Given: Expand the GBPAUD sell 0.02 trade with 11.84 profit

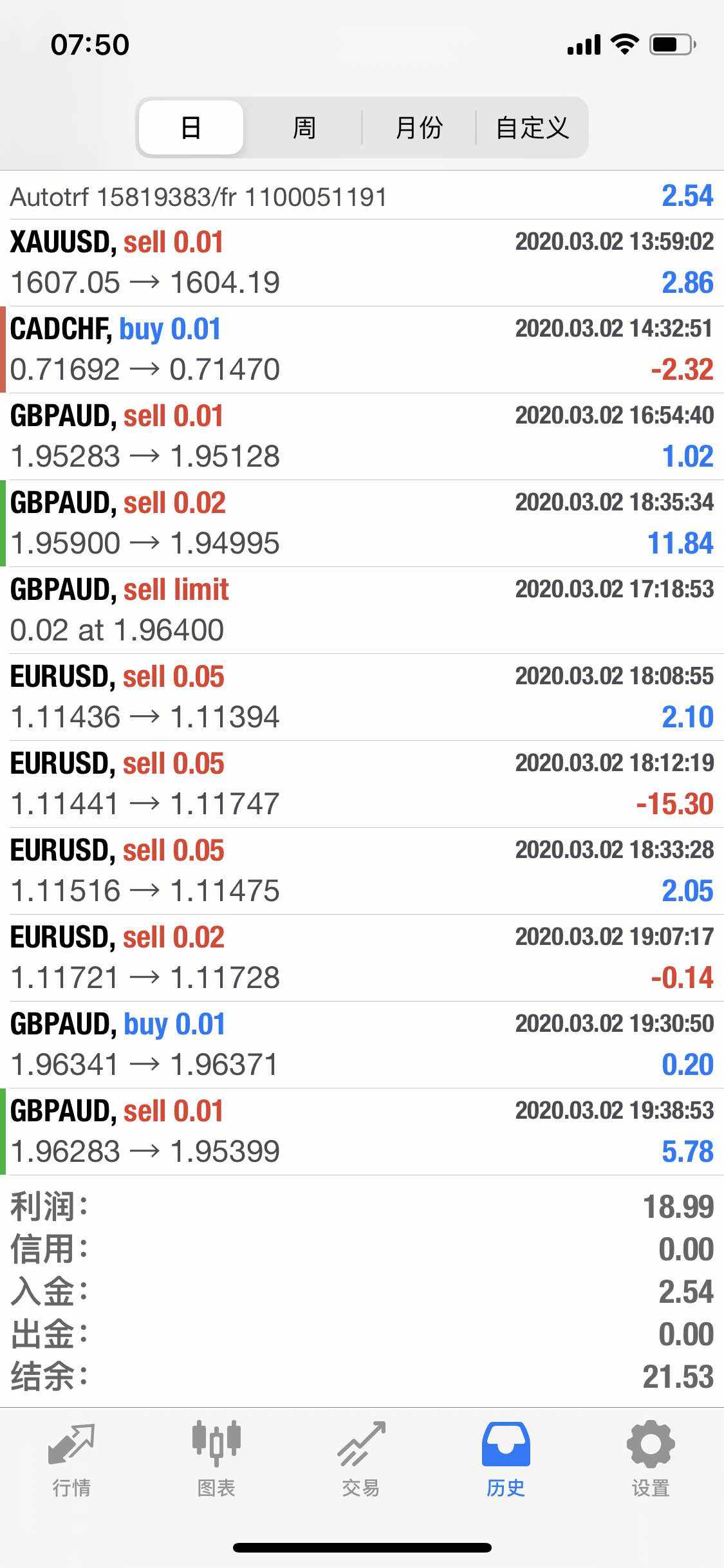Looking at the screenshot, I should (362, 523).
